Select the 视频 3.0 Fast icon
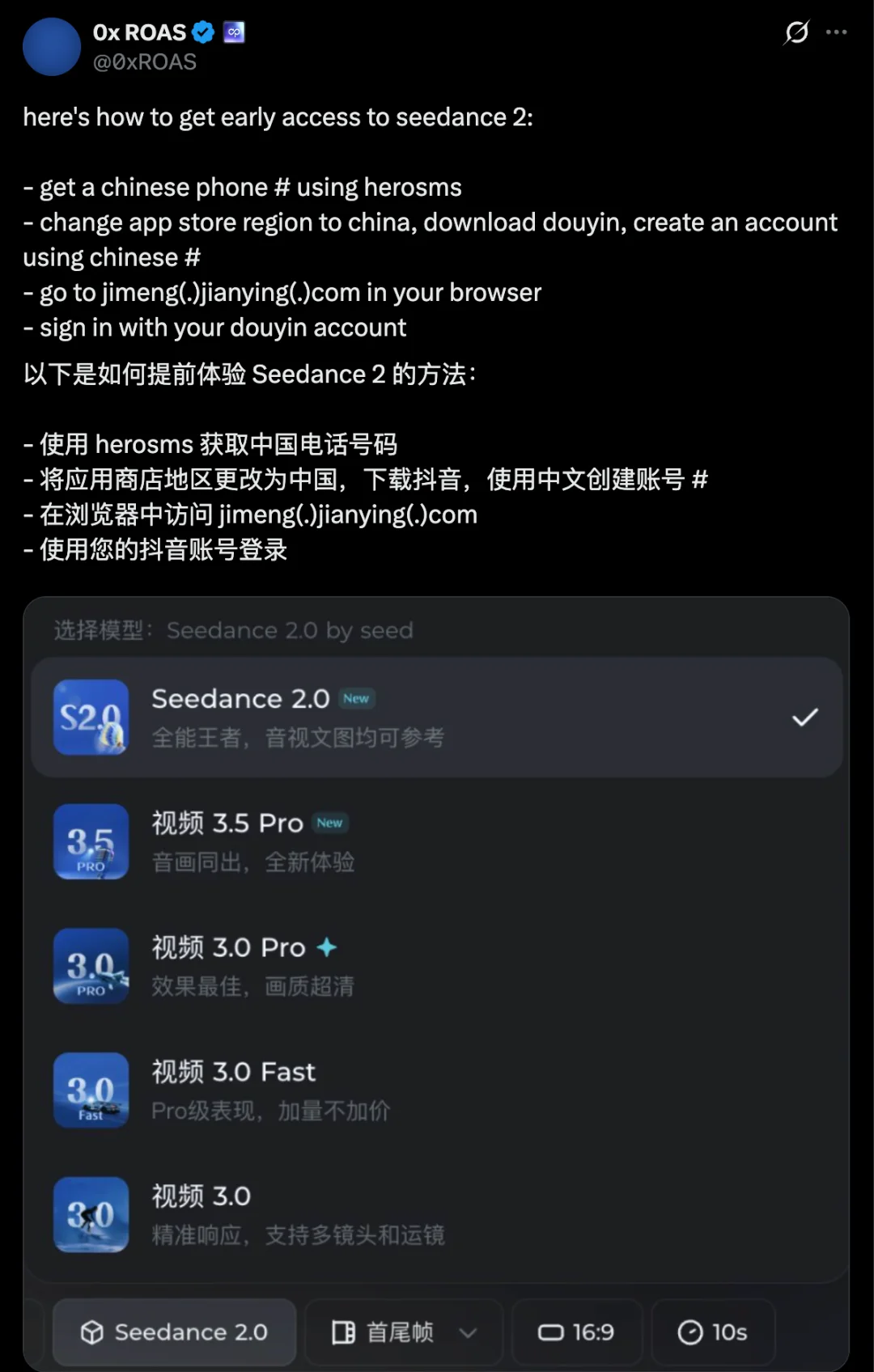 [x=91, y=1090]
